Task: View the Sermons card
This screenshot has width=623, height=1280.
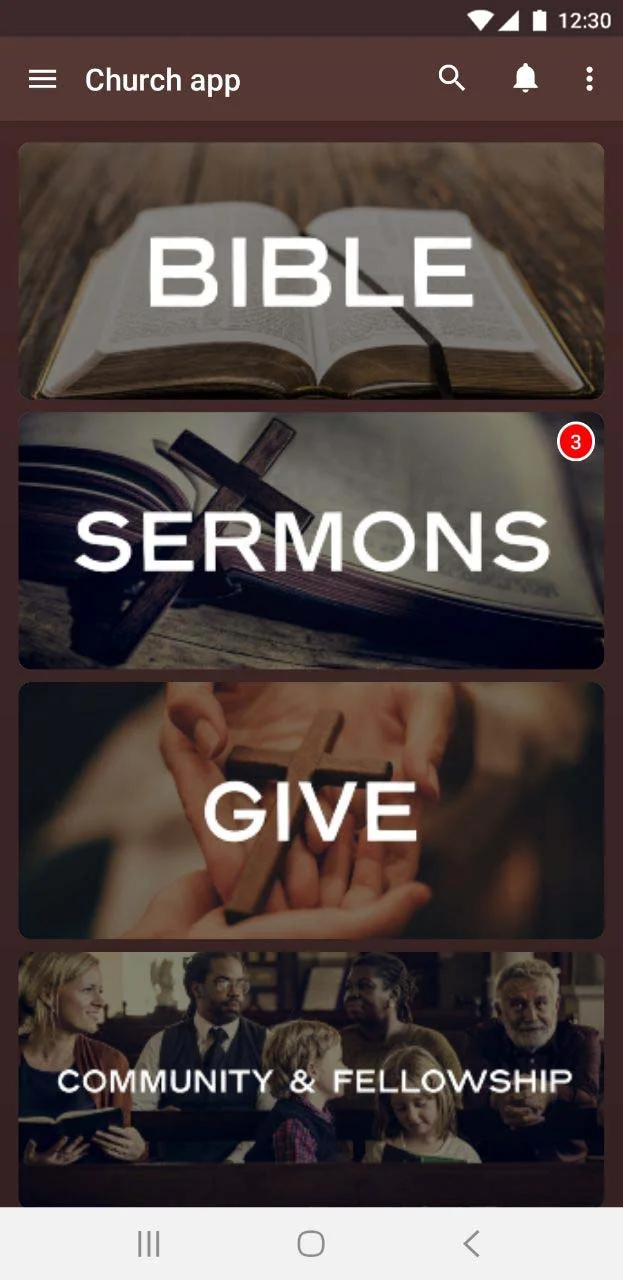Action: coord(311,541)
